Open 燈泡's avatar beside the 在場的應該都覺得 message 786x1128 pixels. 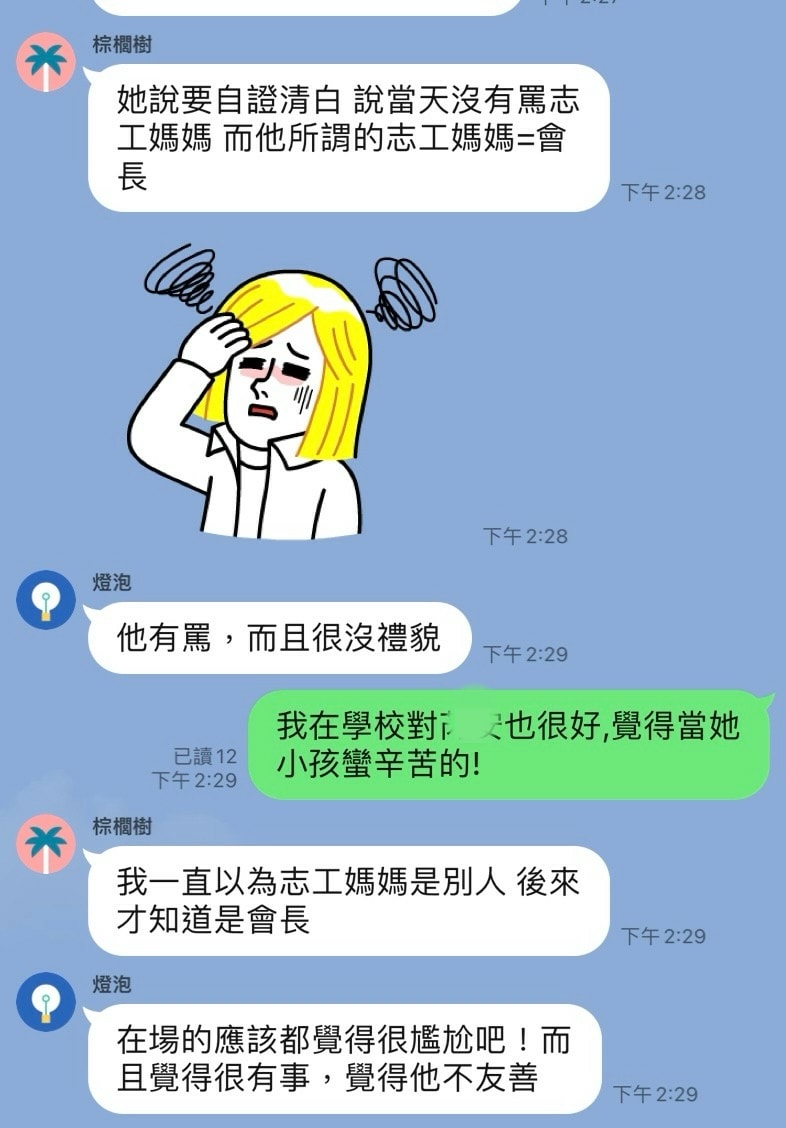click(46, 1002)
